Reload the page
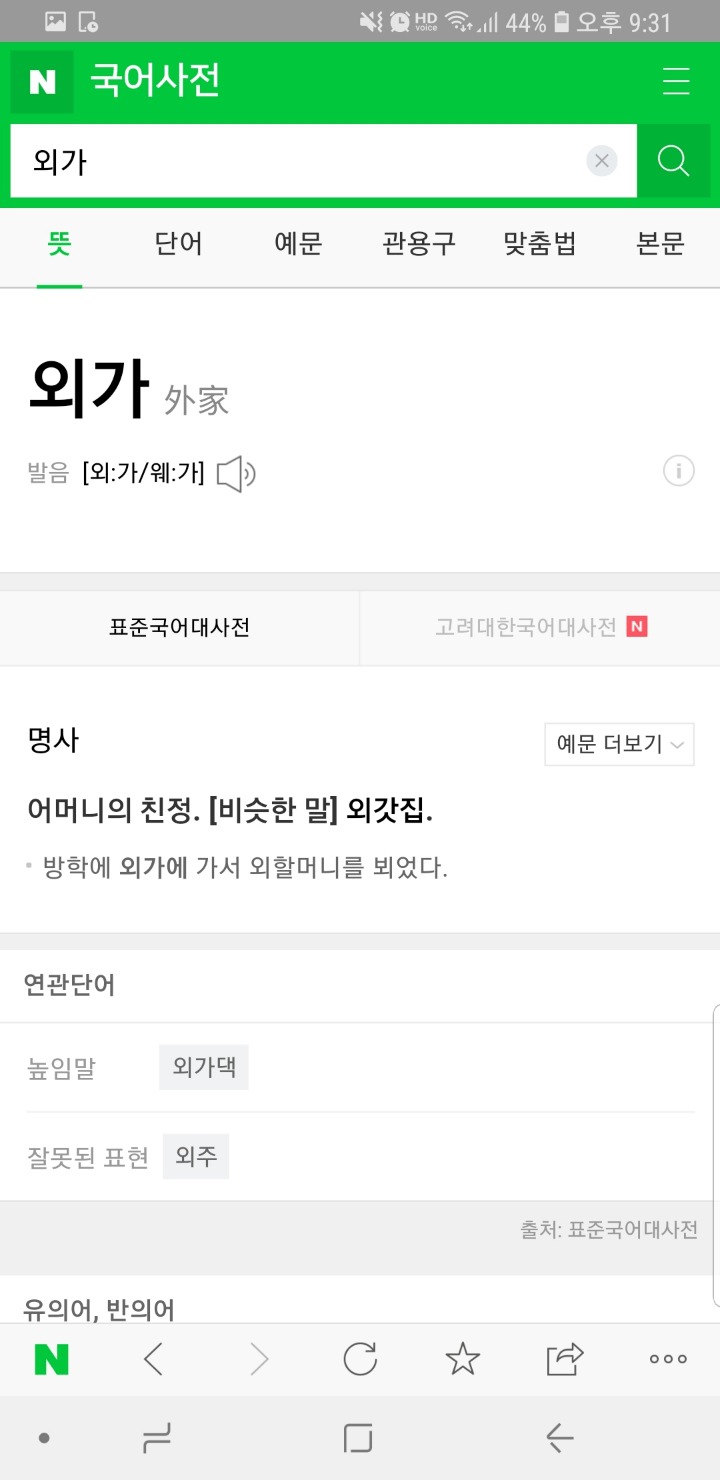The height and width of the screenshot is (1480, 720). (360, 1359)
